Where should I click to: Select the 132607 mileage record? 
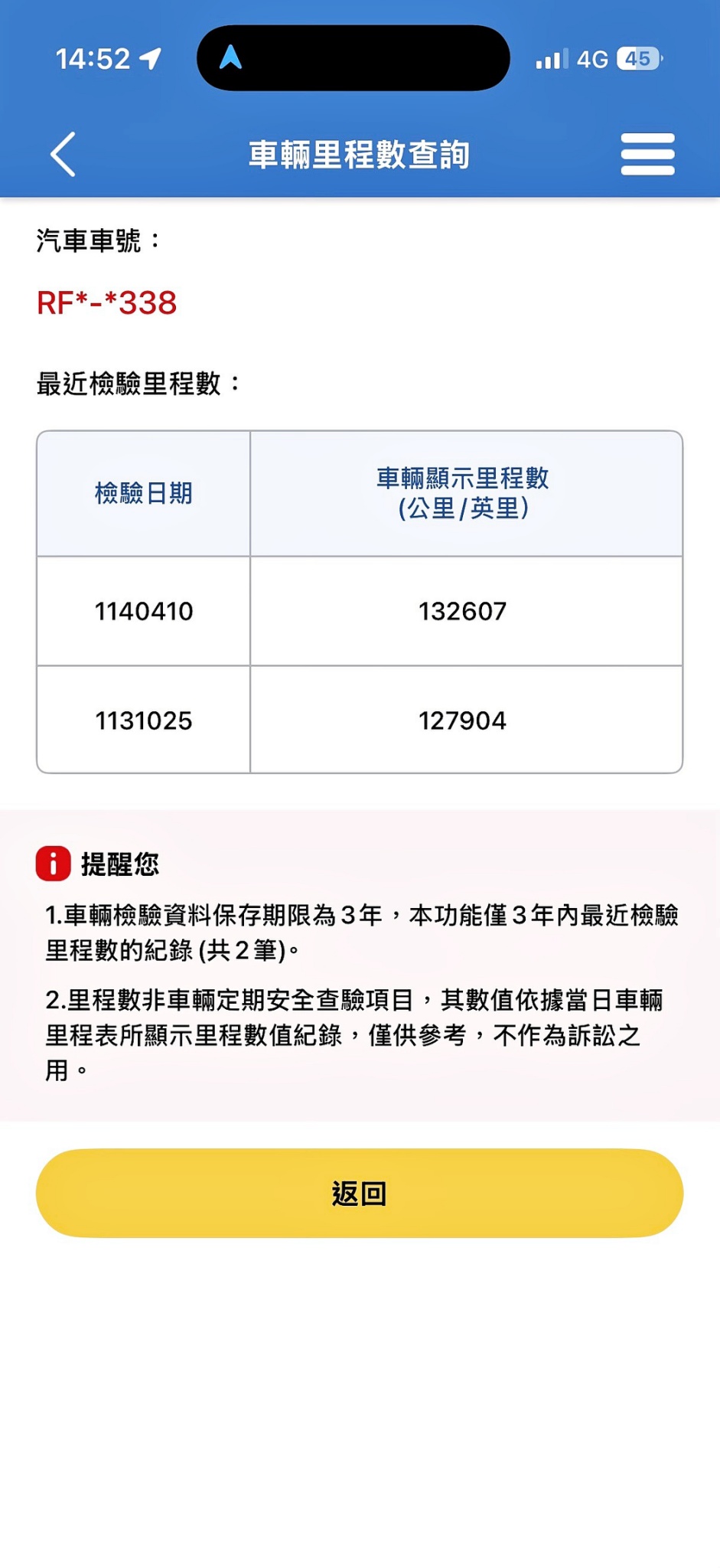click(x=464, y=611)
